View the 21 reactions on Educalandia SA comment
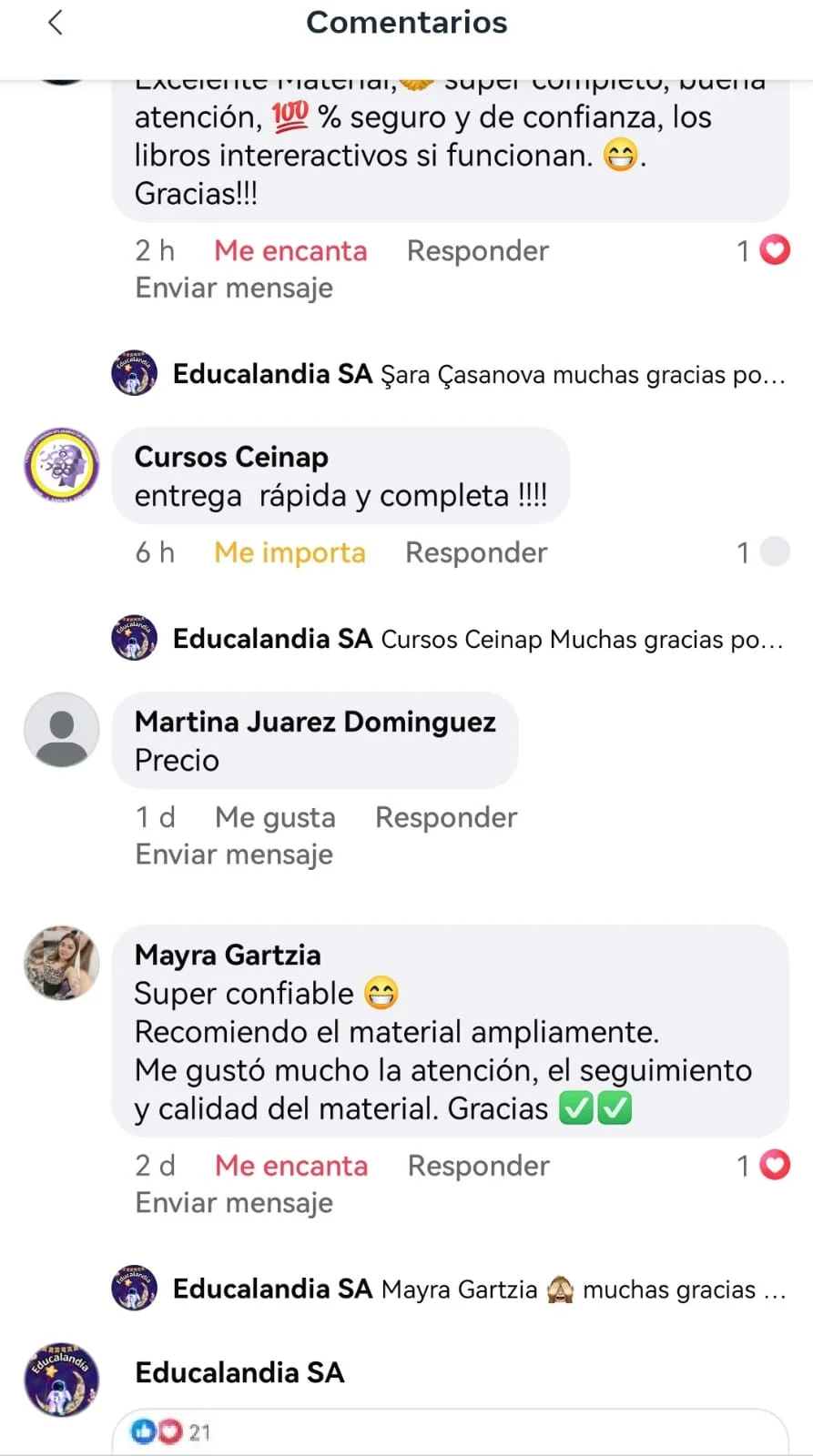The image size is (813, 1456). 171,1432
